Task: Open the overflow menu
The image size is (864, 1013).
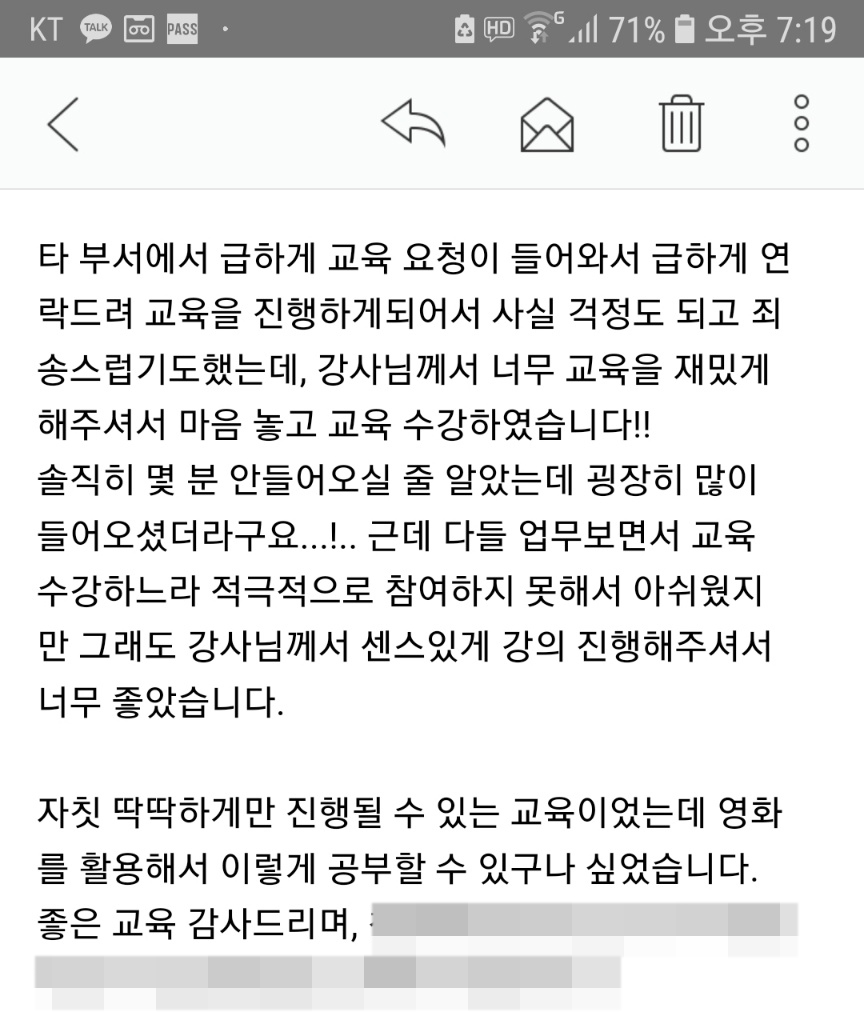Action: [801, 124]
